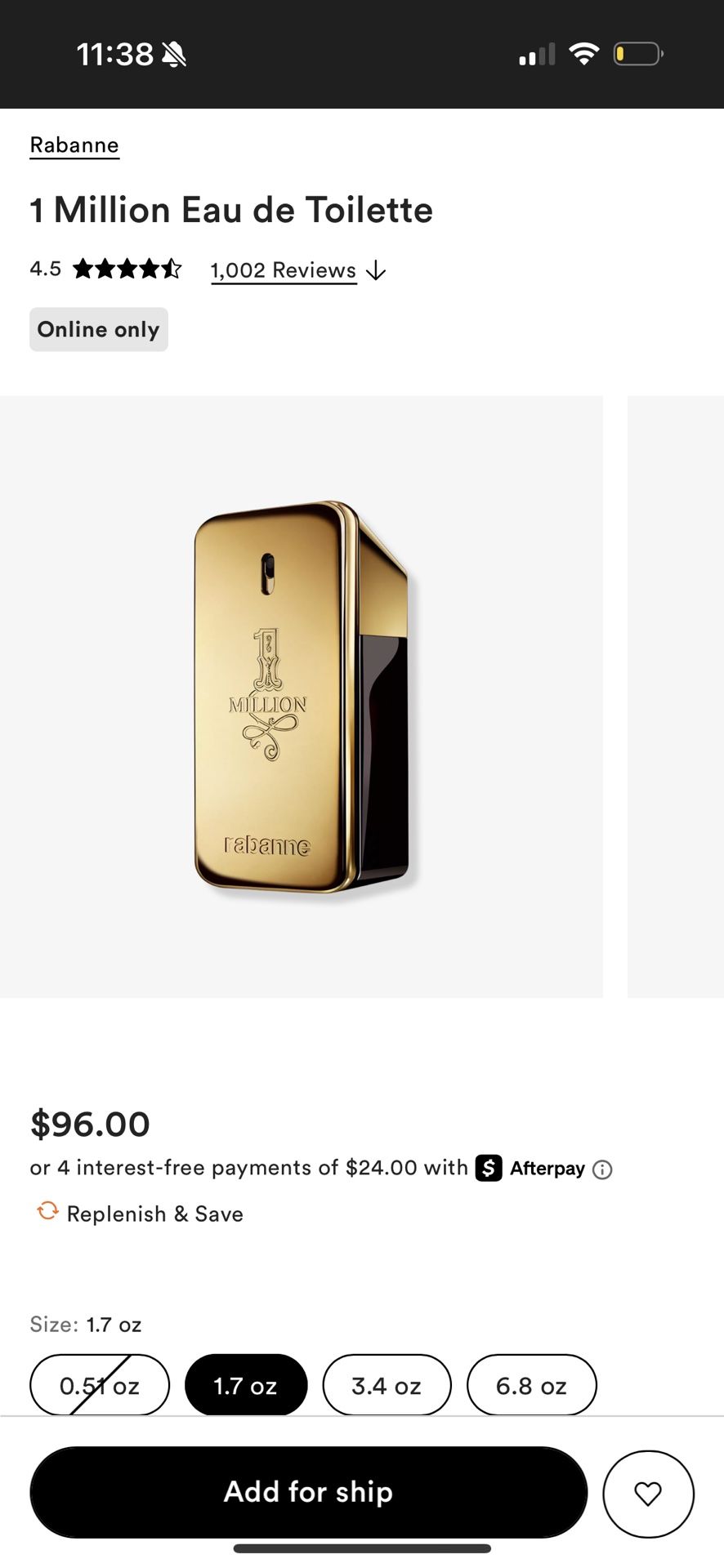Tap the Online only badge
The image size is (724, 1568).
[x=98, y=329]
